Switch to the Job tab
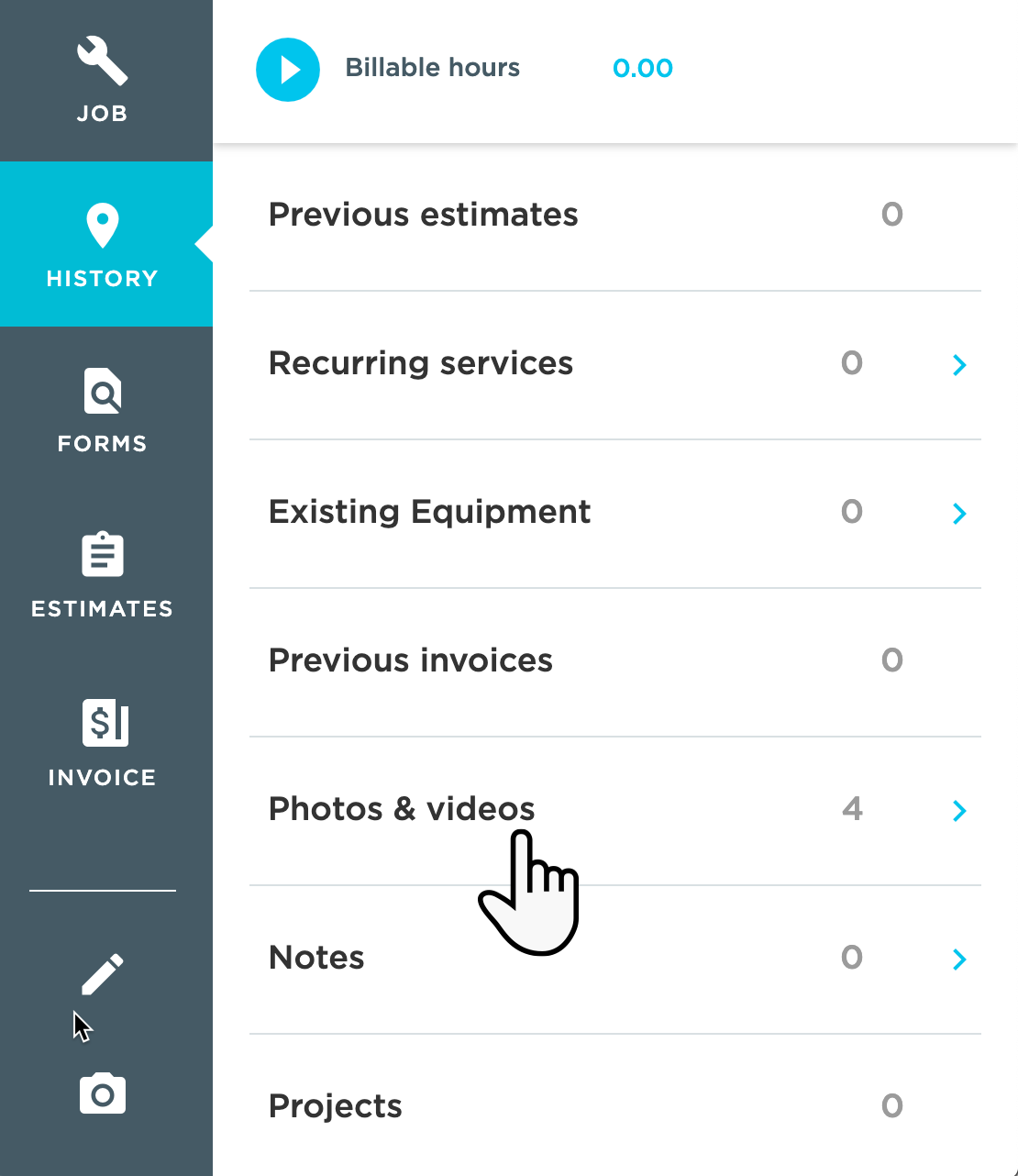Screen dimensions: 1018x1176 click(x=102, y=81)
